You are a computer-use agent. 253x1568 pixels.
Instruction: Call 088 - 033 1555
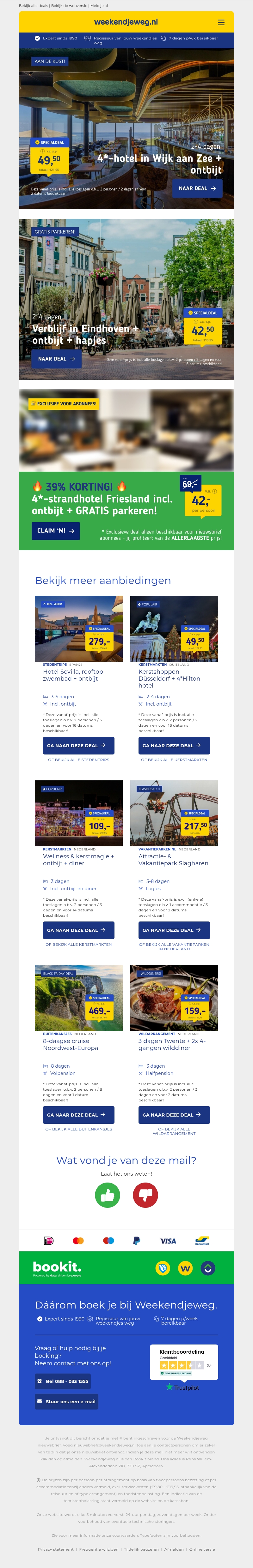pyautogui.click(x=63, y=1381)
